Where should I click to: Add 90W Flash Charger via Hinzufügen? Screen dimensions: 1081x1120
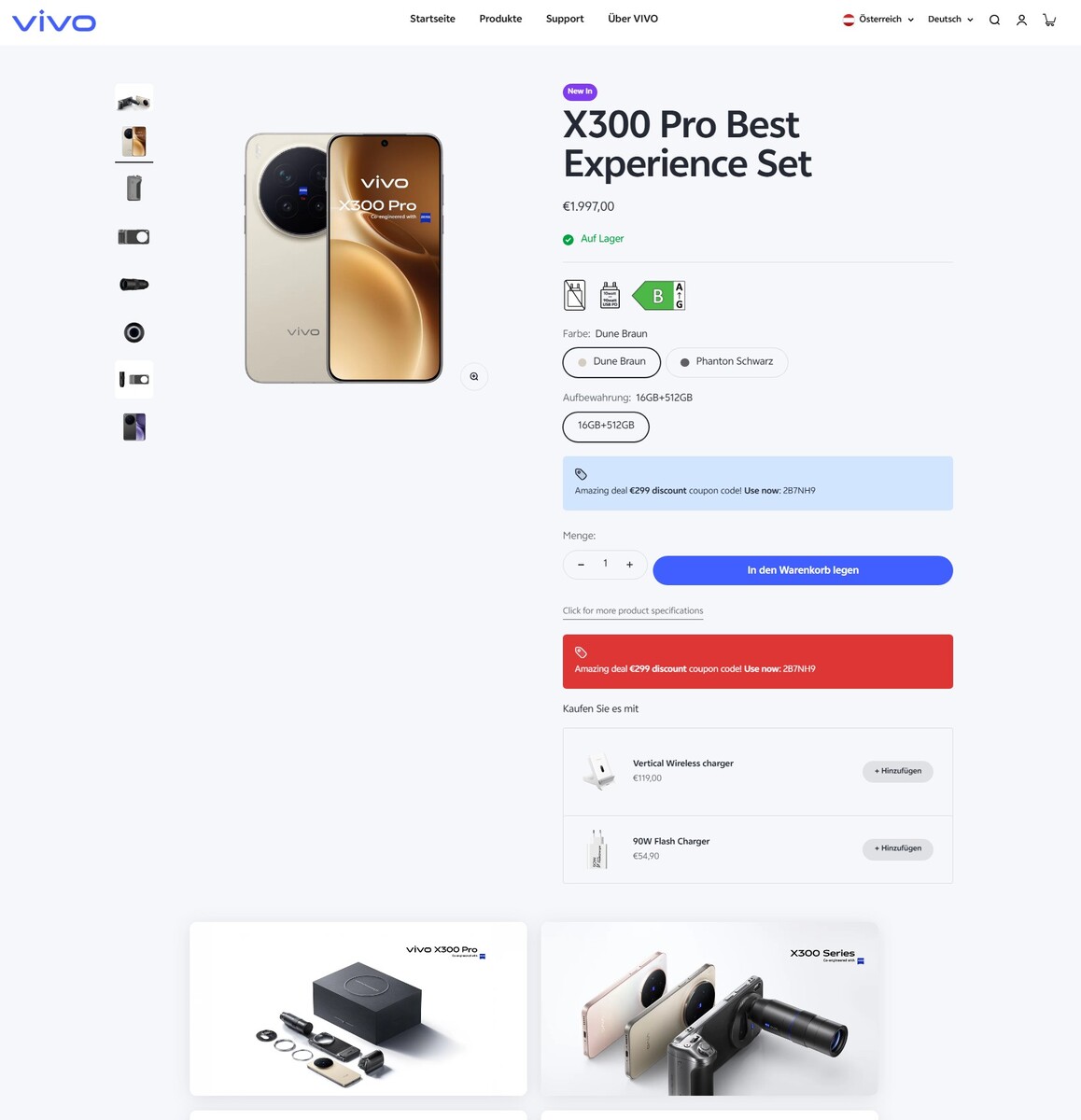click(897, 848)
